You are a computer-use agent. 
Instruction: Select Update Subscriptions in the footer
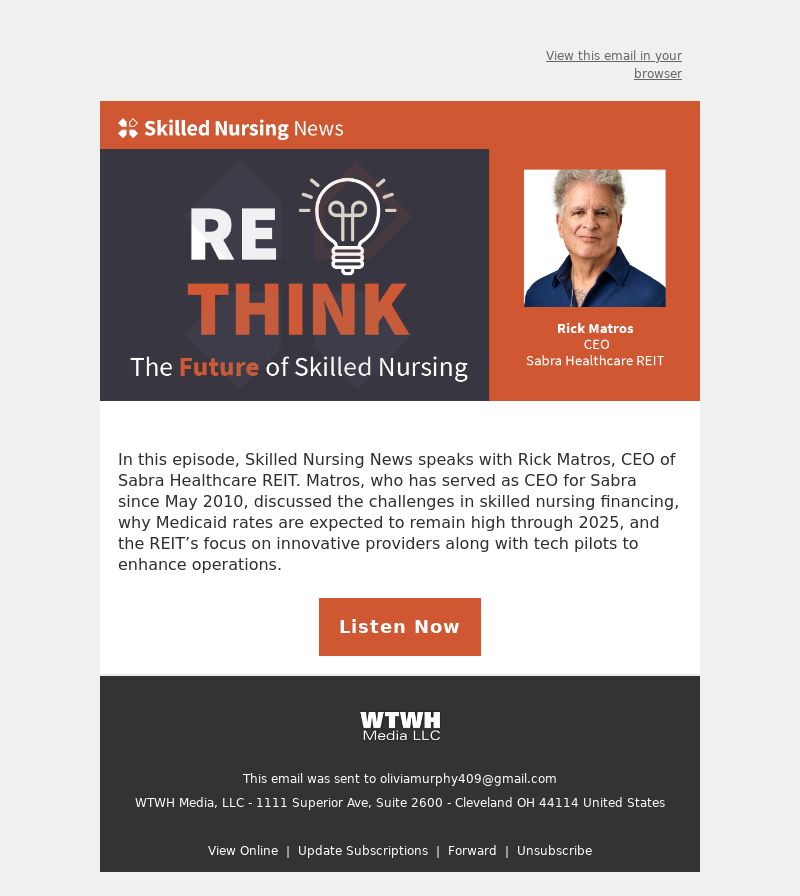click(x=363, y=851)
